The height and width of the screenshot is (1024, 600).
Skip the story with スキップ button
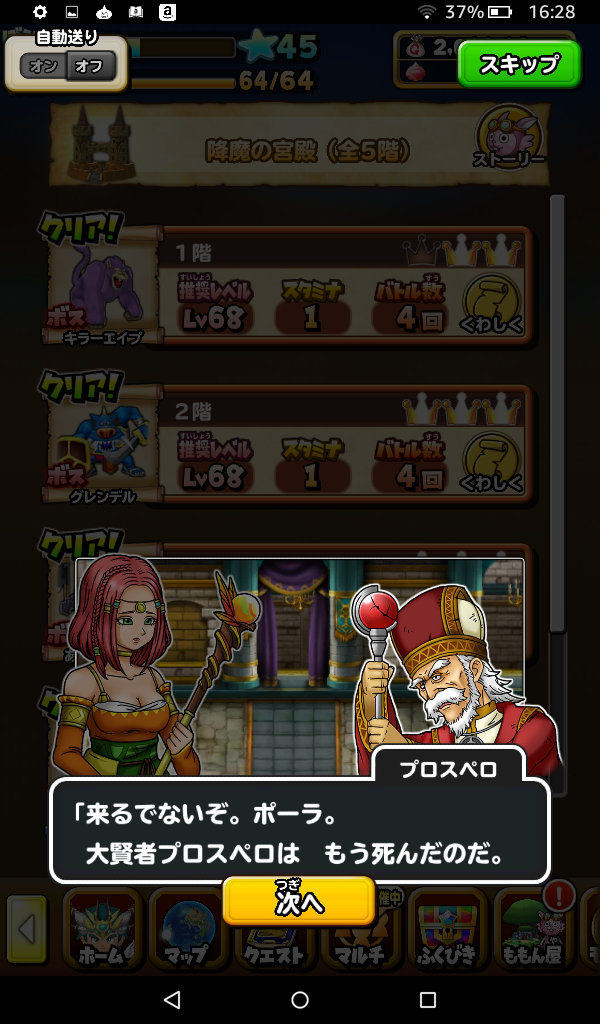[x=518, y=64]
